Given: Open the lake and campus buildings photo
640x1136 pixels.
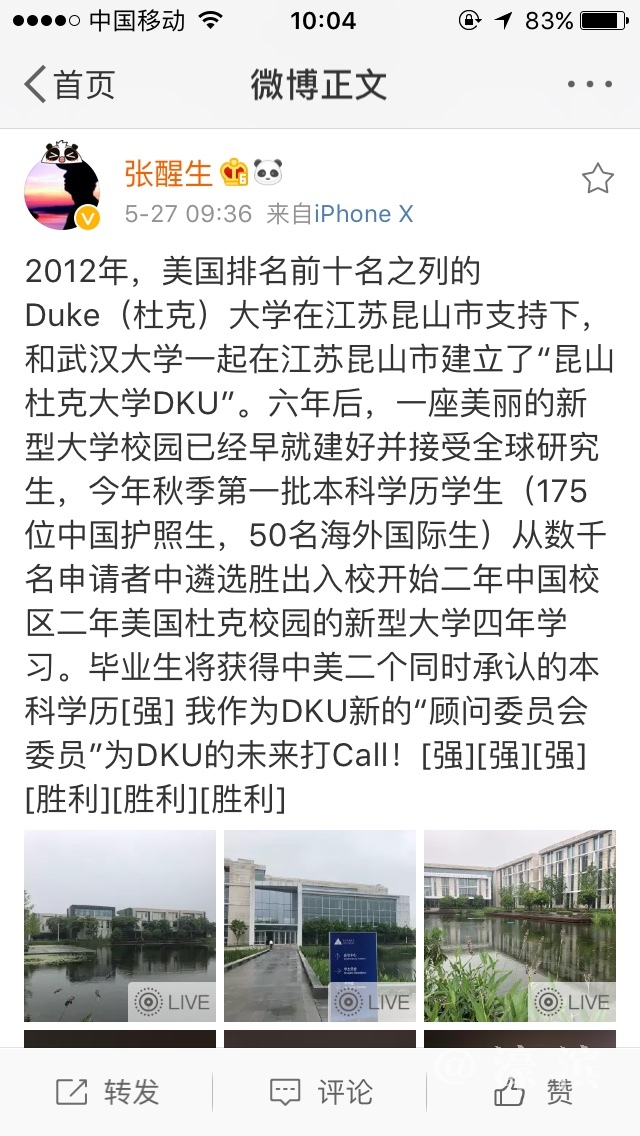Looking at the screenshot, I should (x=120, y=925).
